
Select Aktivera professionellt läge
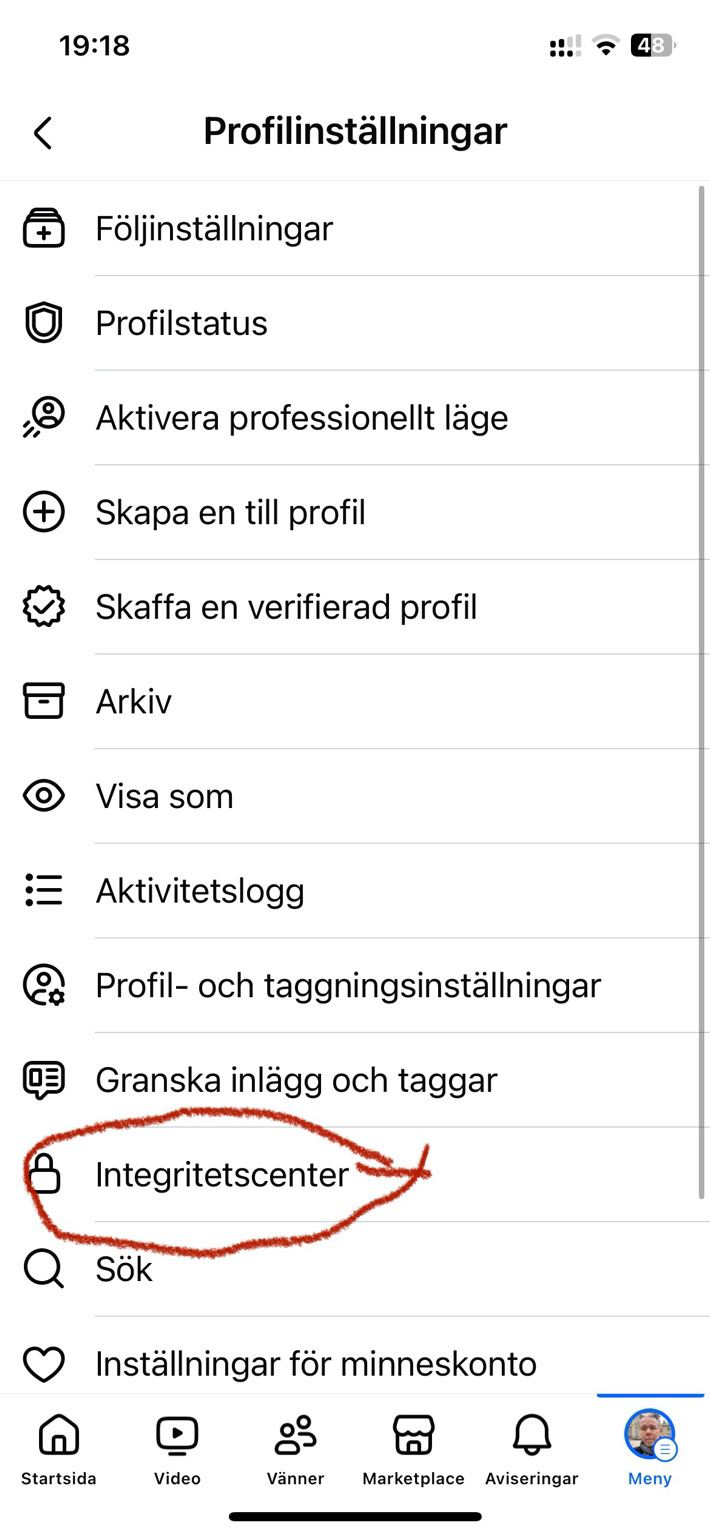355,418
